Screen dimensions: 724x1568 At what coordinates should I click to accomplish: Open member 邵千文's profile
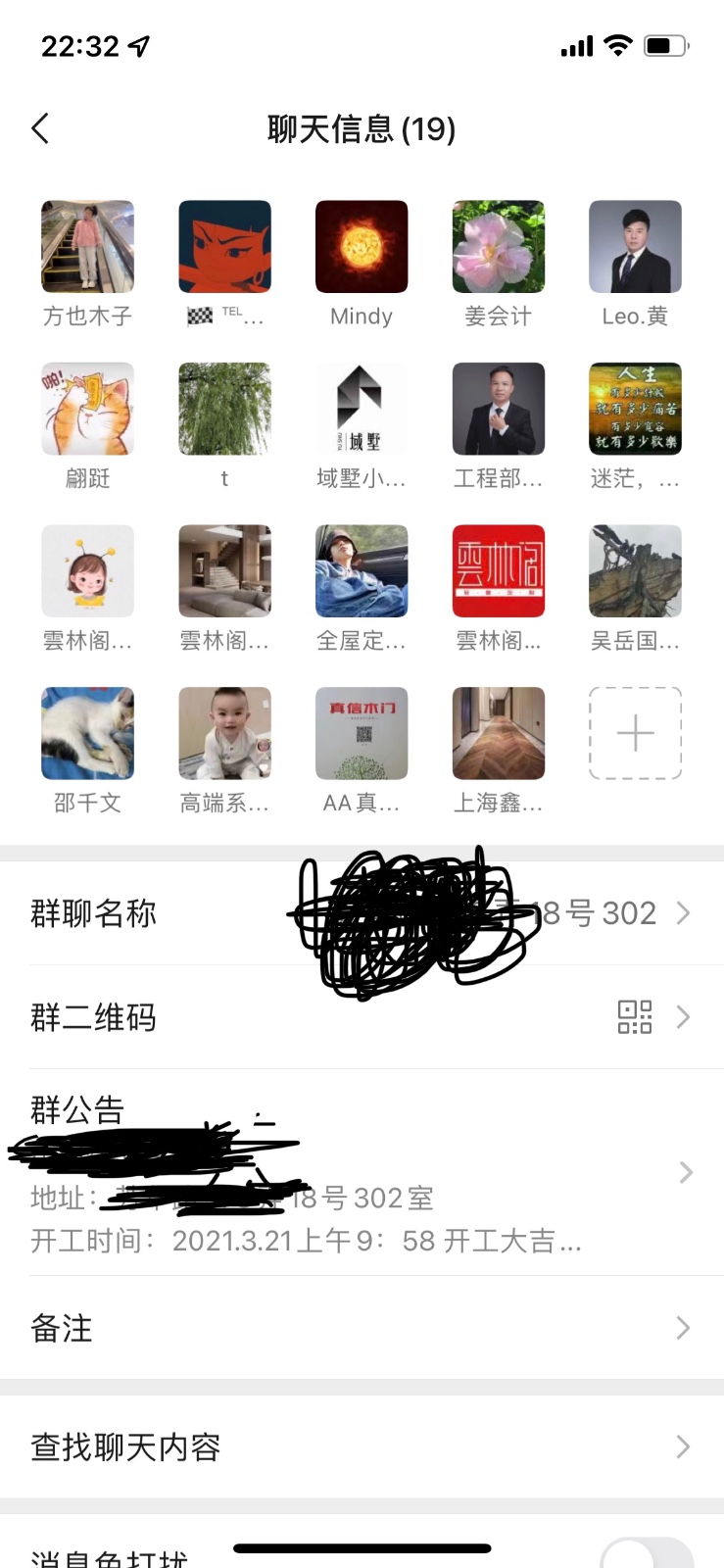[87, 733]
